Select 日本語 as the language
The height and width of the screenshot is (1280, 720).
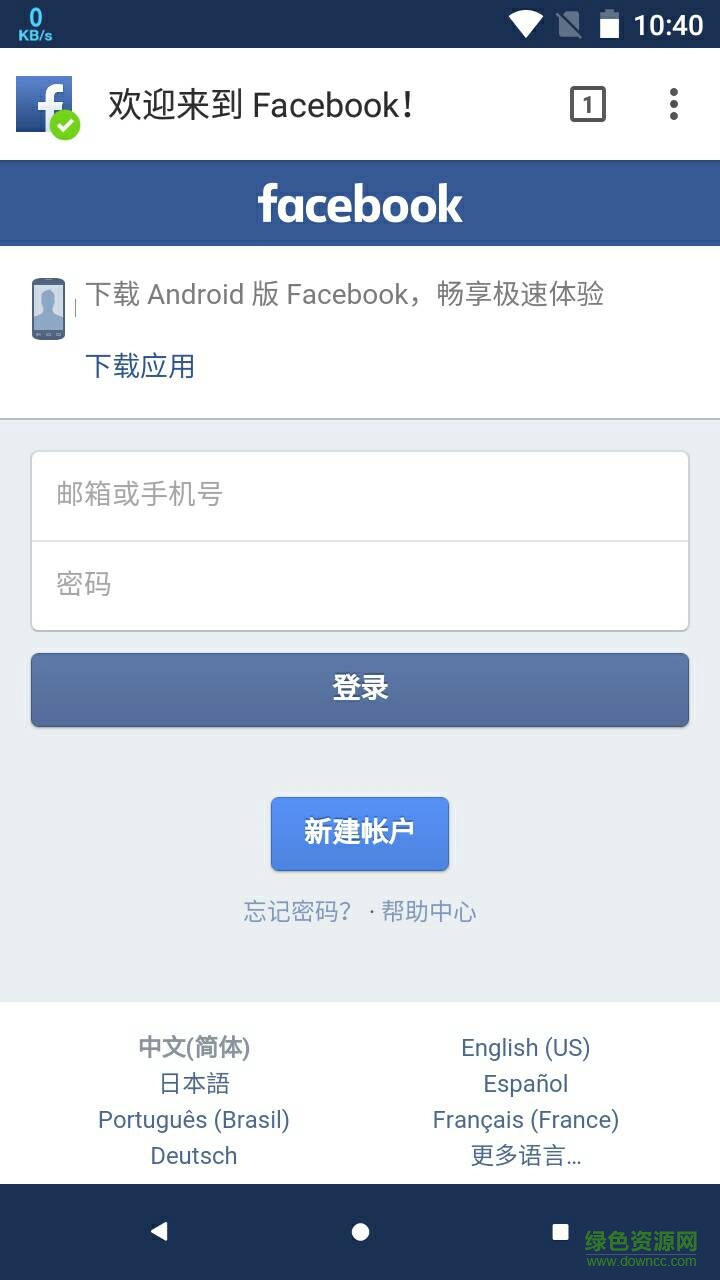pos(193,1083)
